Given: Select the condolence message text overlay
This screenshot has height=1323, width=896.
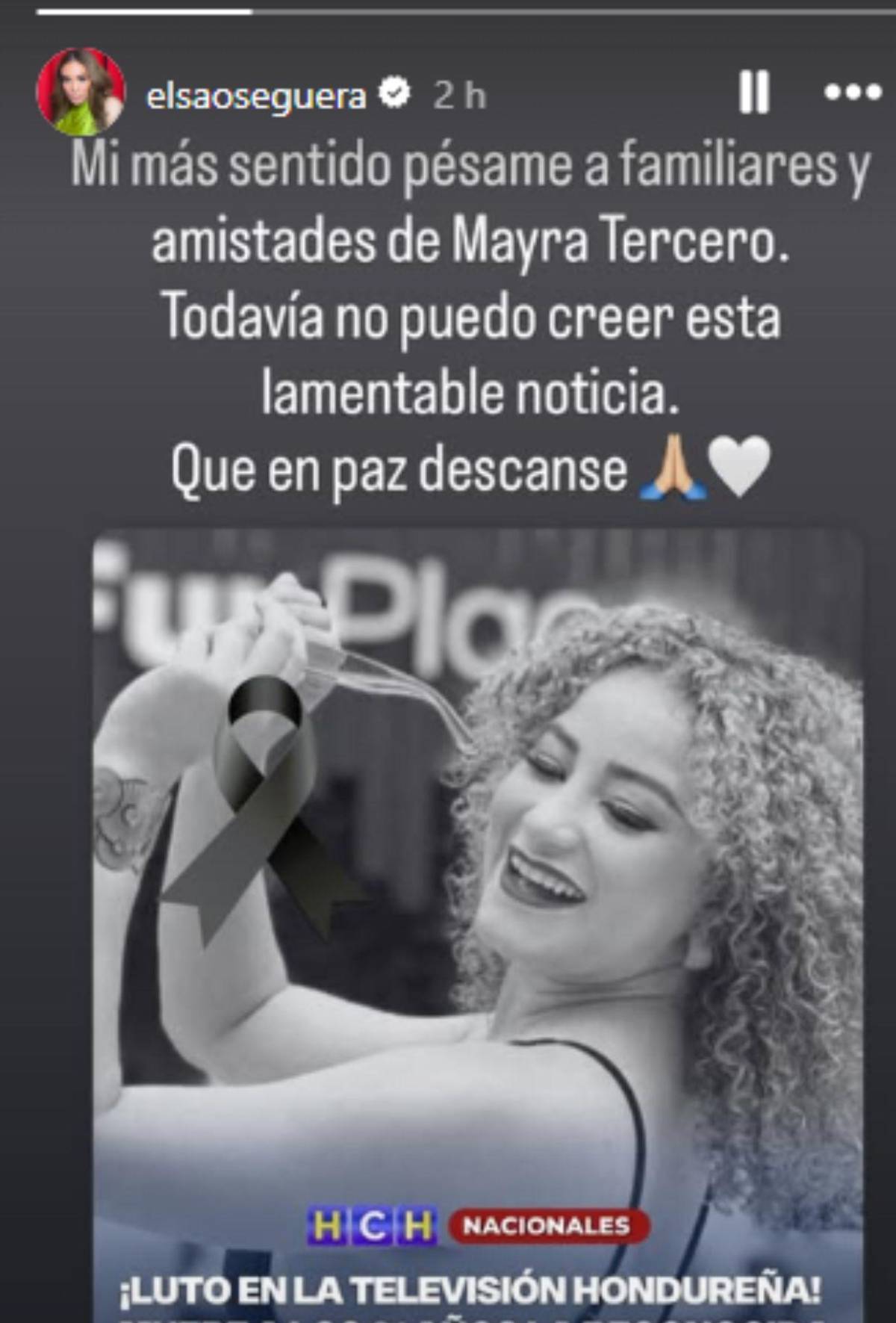Looking at the screenshot, I should click(448, 314).
